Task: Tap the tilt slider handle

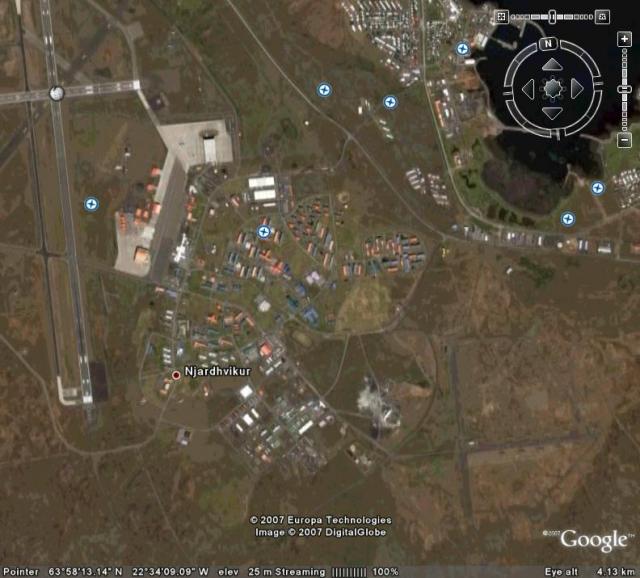Action: click(550, 16)
